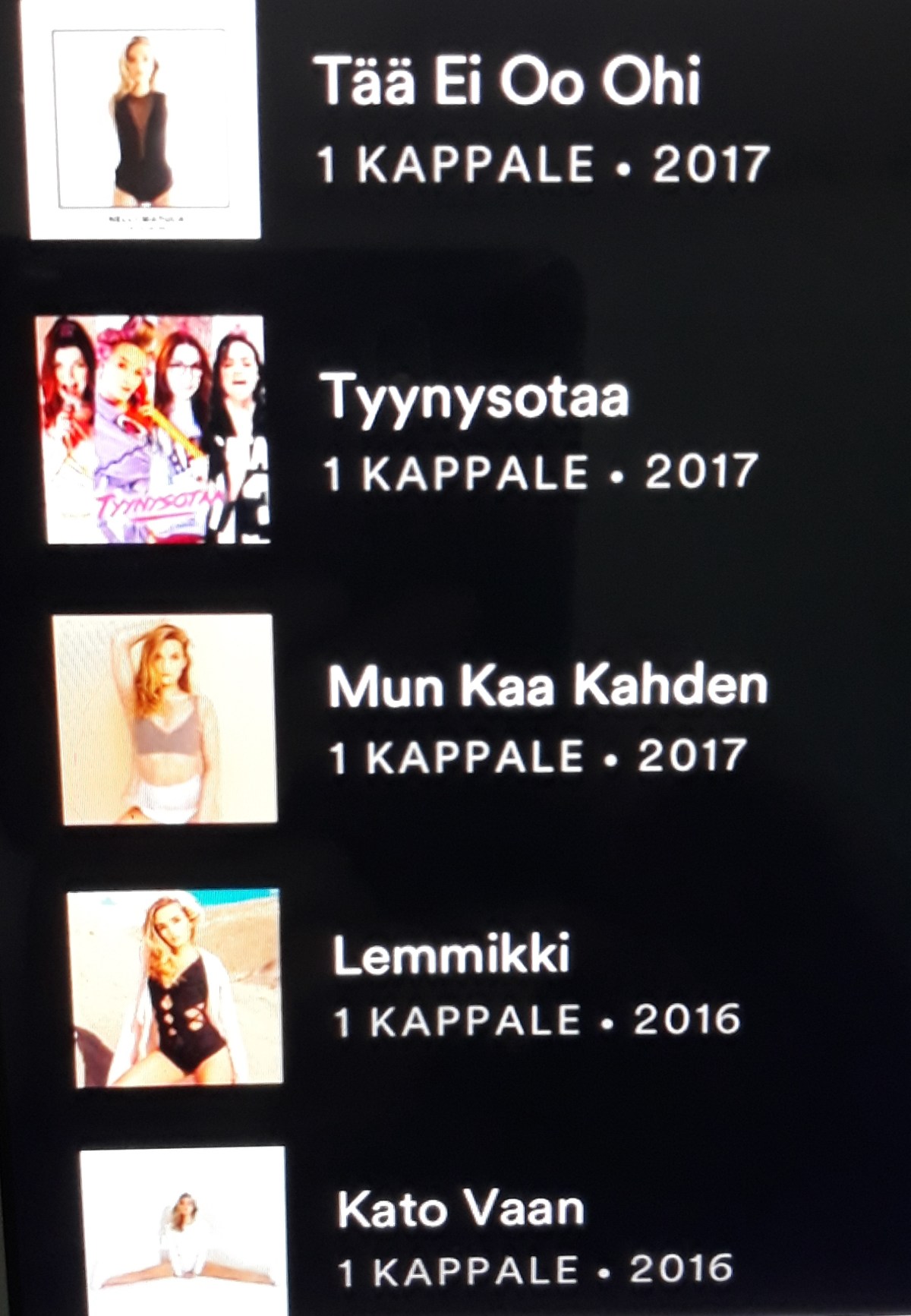Open the Lemmikki single from 2016

[451, 954]
